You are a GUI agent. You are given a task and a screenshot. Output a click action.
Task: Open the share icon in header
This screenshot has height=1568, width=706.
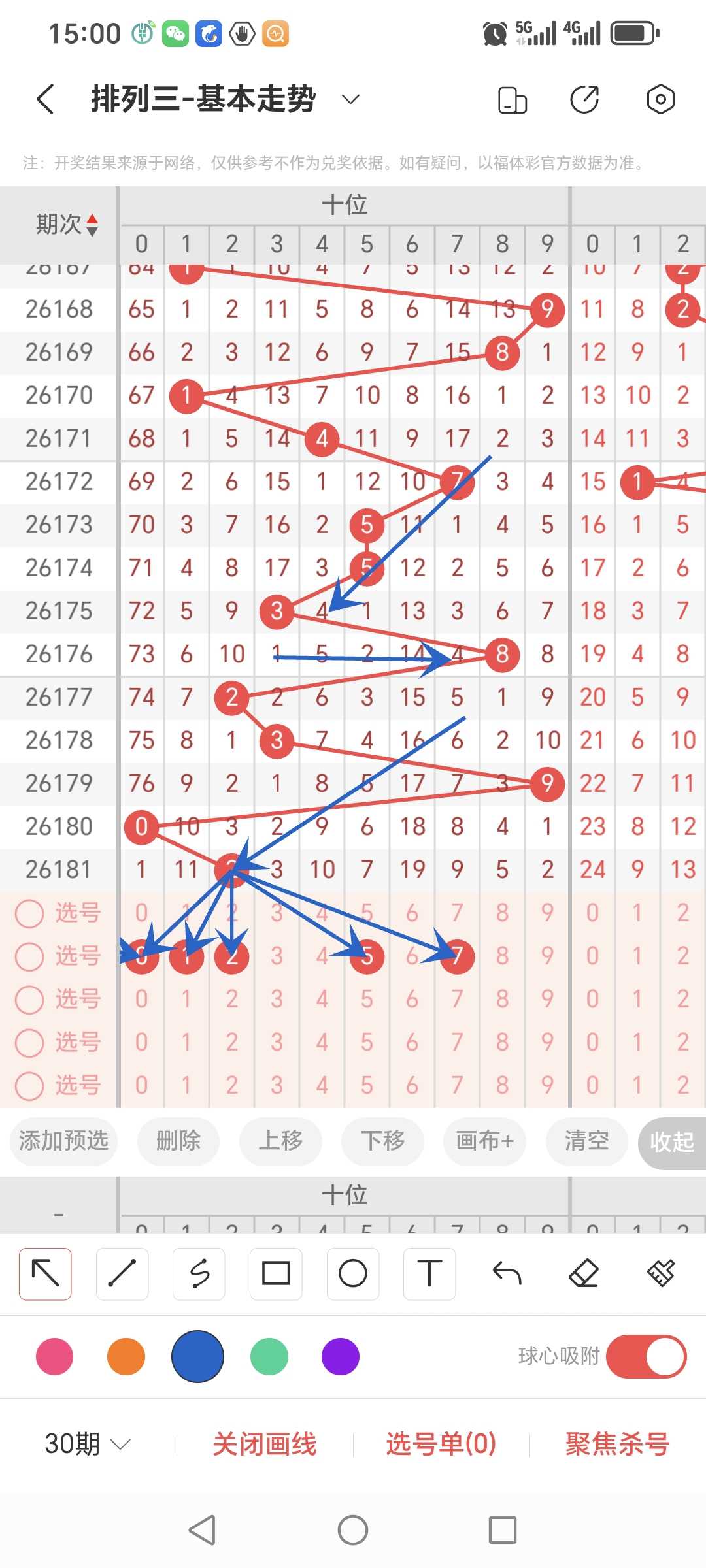[x=584, y=99]
